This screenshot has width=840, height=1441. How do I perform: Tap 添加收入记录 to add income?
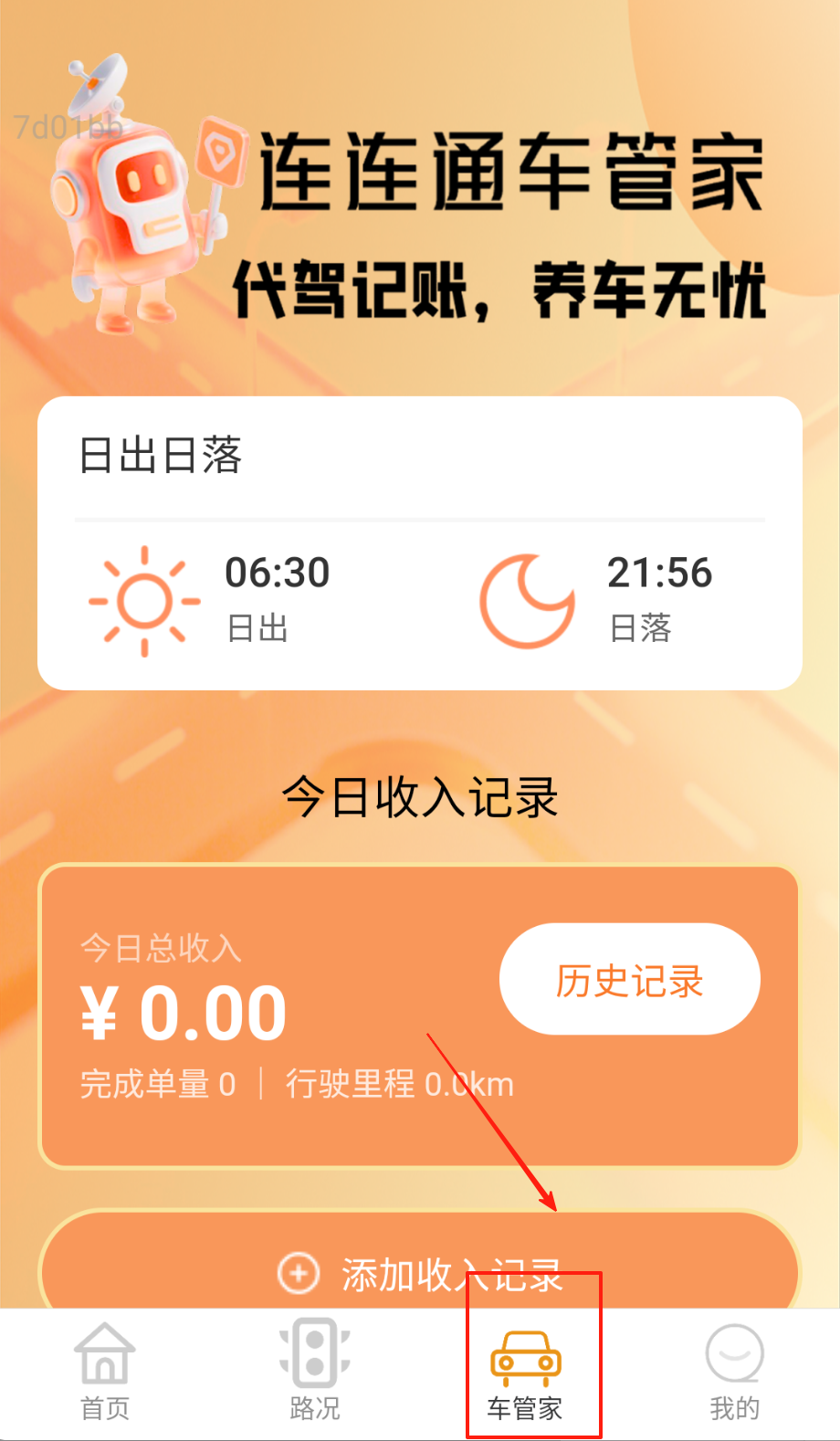pos(420,1273)
